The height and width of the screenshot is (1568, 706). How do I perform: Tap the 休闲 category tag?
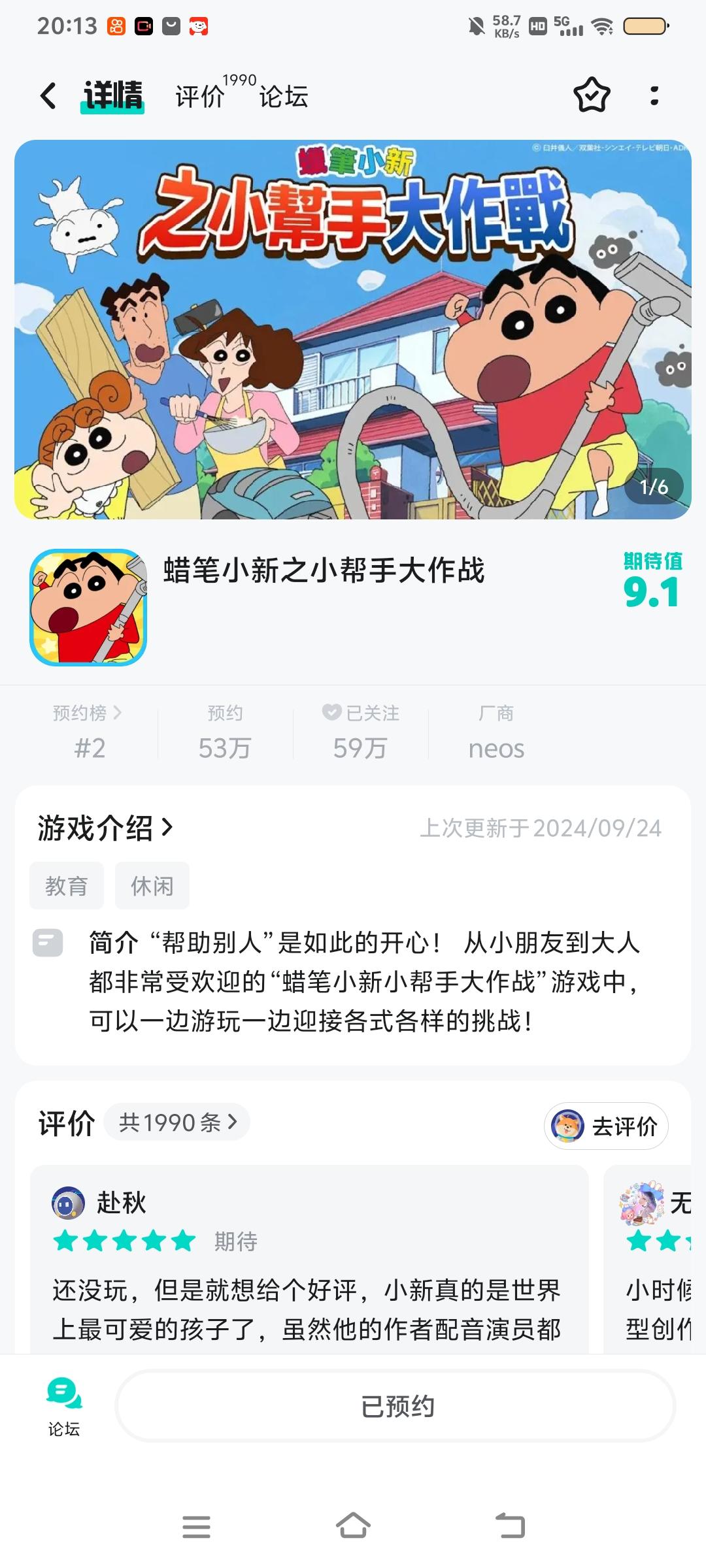click(x=152, y=885)
